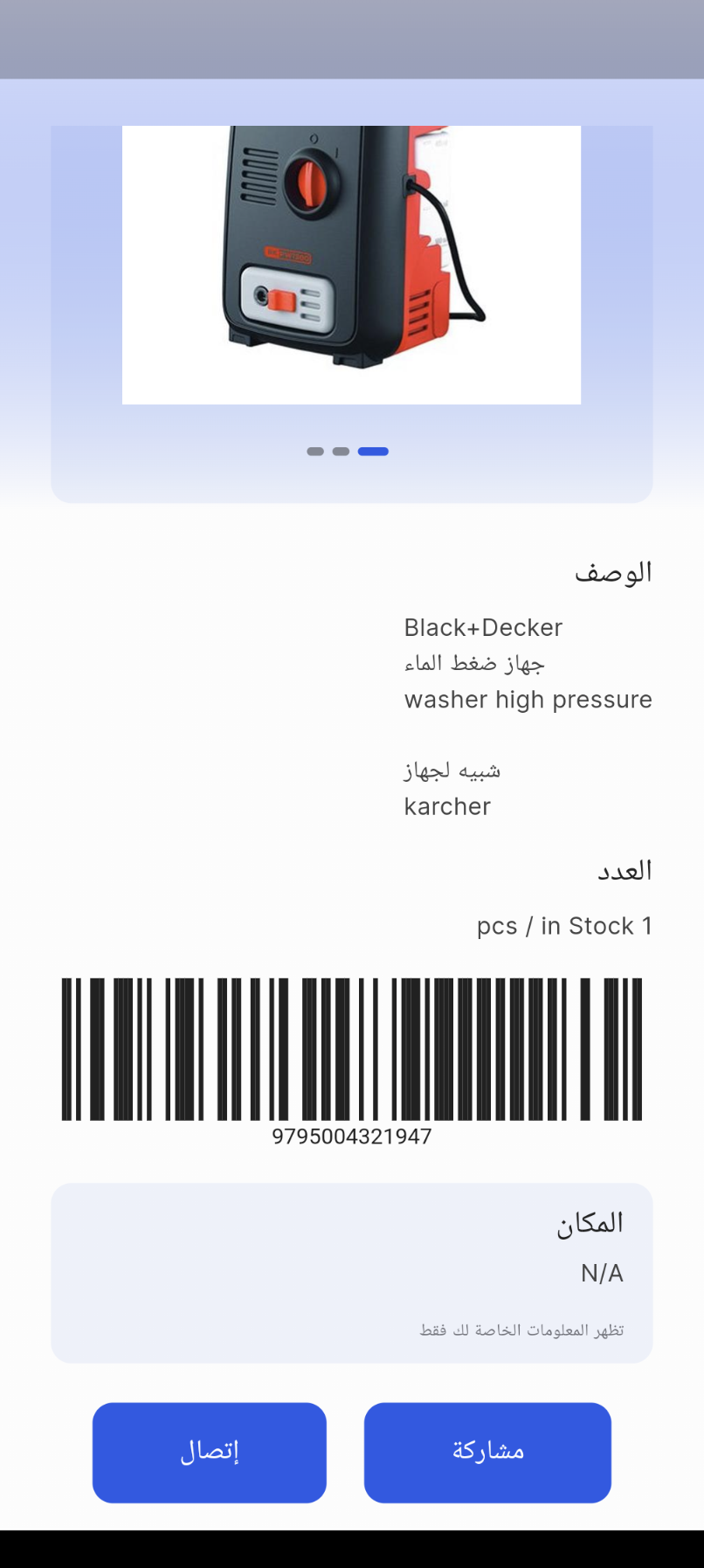704x1568 pixels.
Task: Tap the إتصال call button
Action: (x=210, y=1452)
